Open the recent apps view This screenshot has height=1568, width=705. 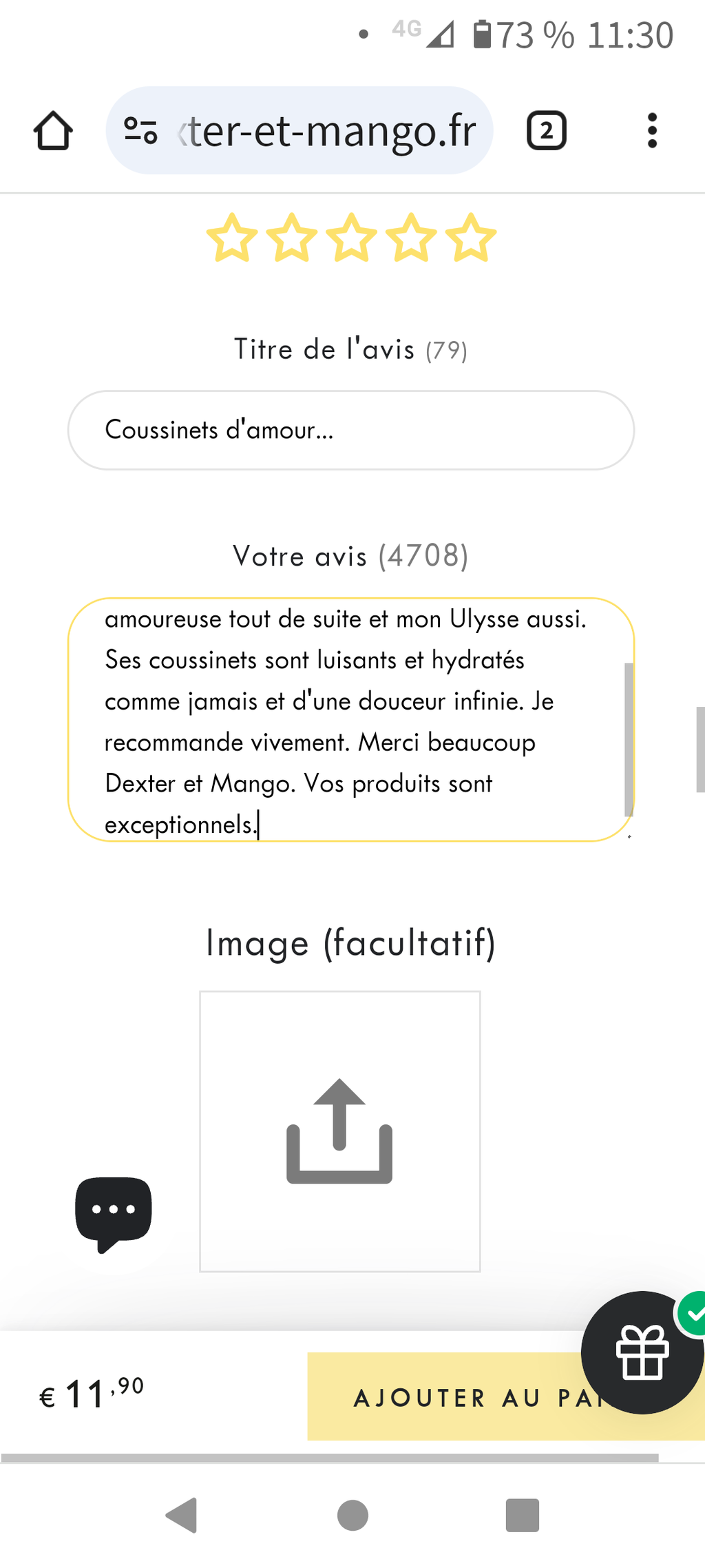pos(523,1515)
